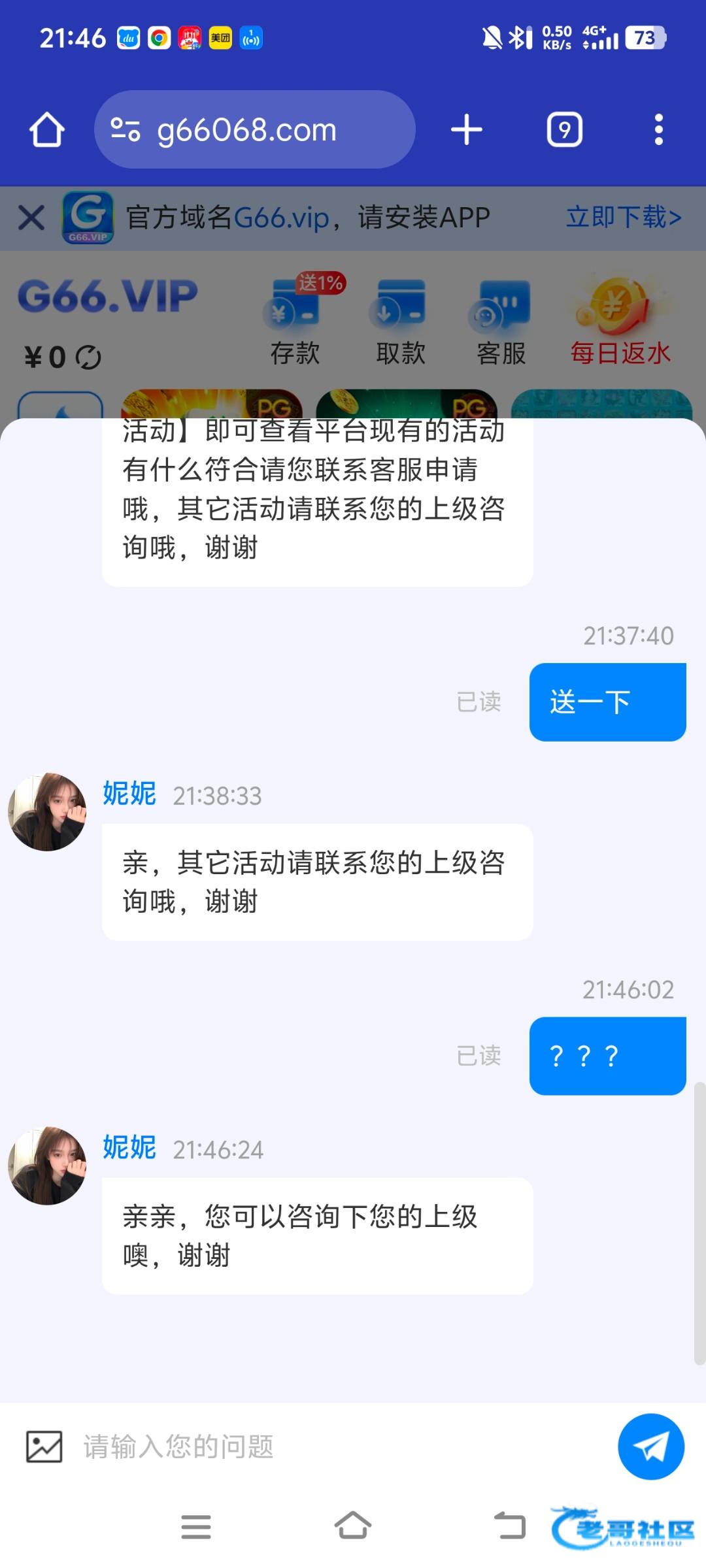Tap the browser home icon

pos(47,129)
